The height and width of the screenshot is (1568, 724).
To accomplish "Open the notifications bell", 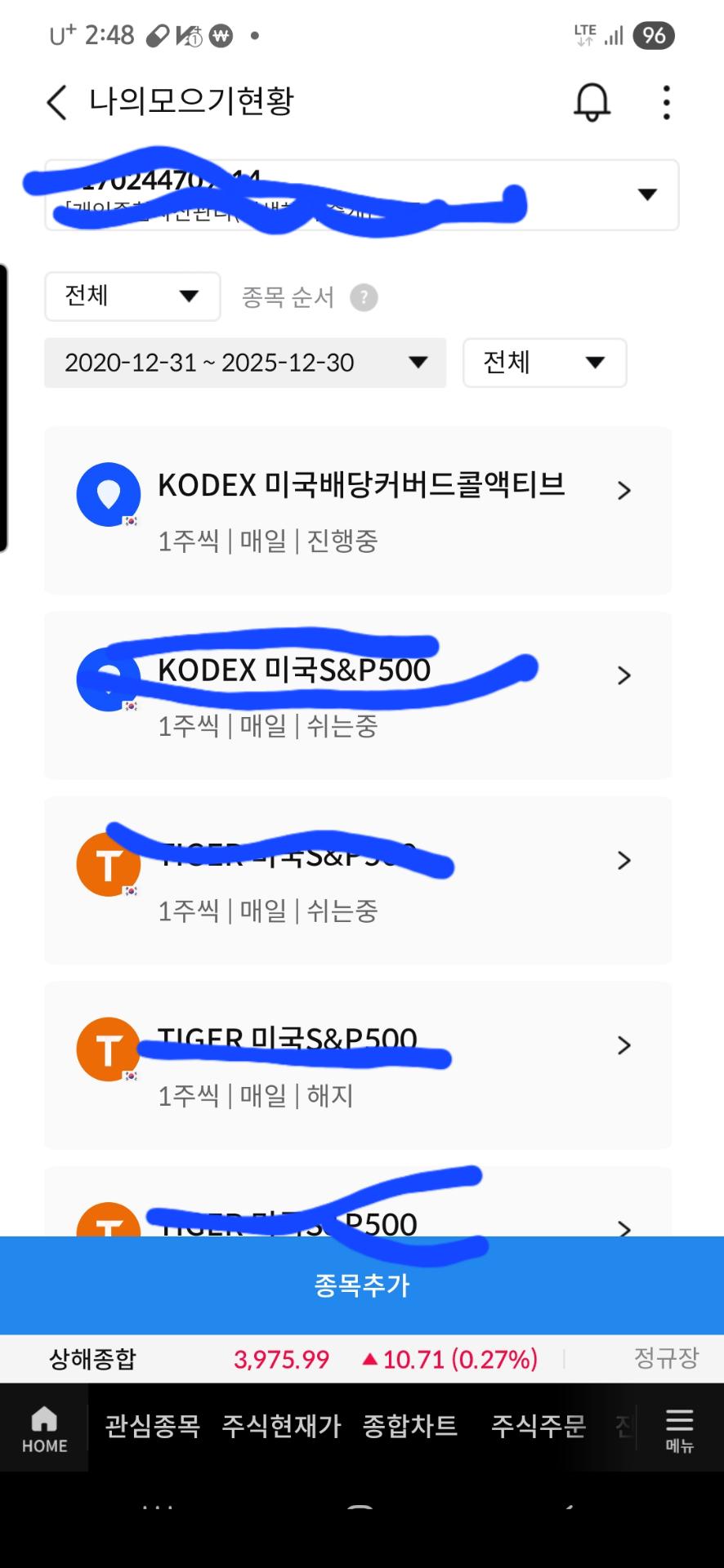I will (592, 103).
